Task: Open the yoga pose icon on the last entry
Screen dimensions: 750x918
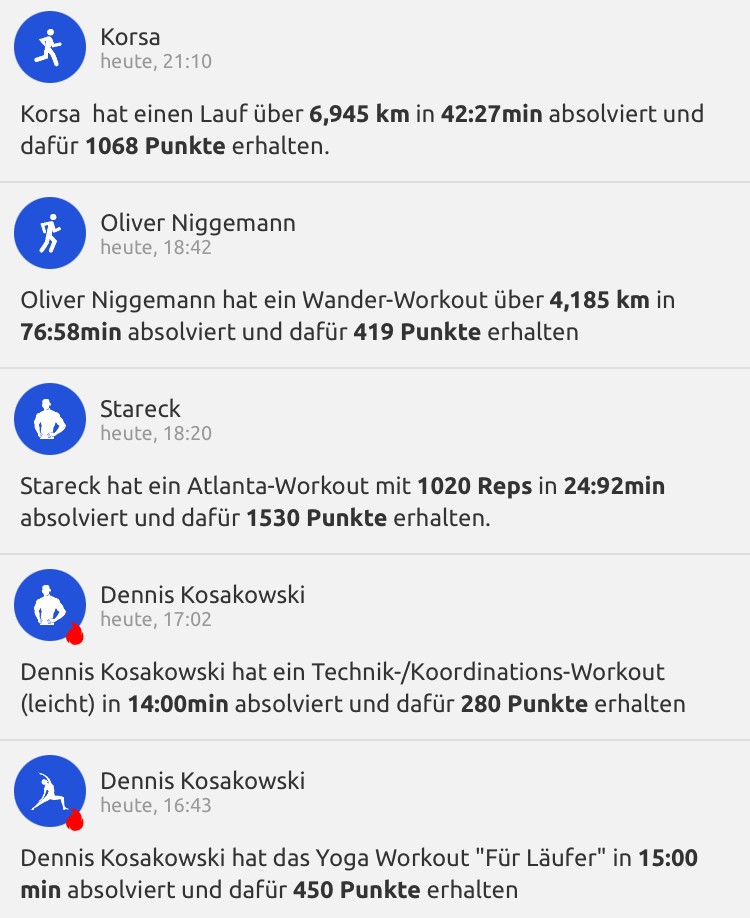Action: point(49,790)
